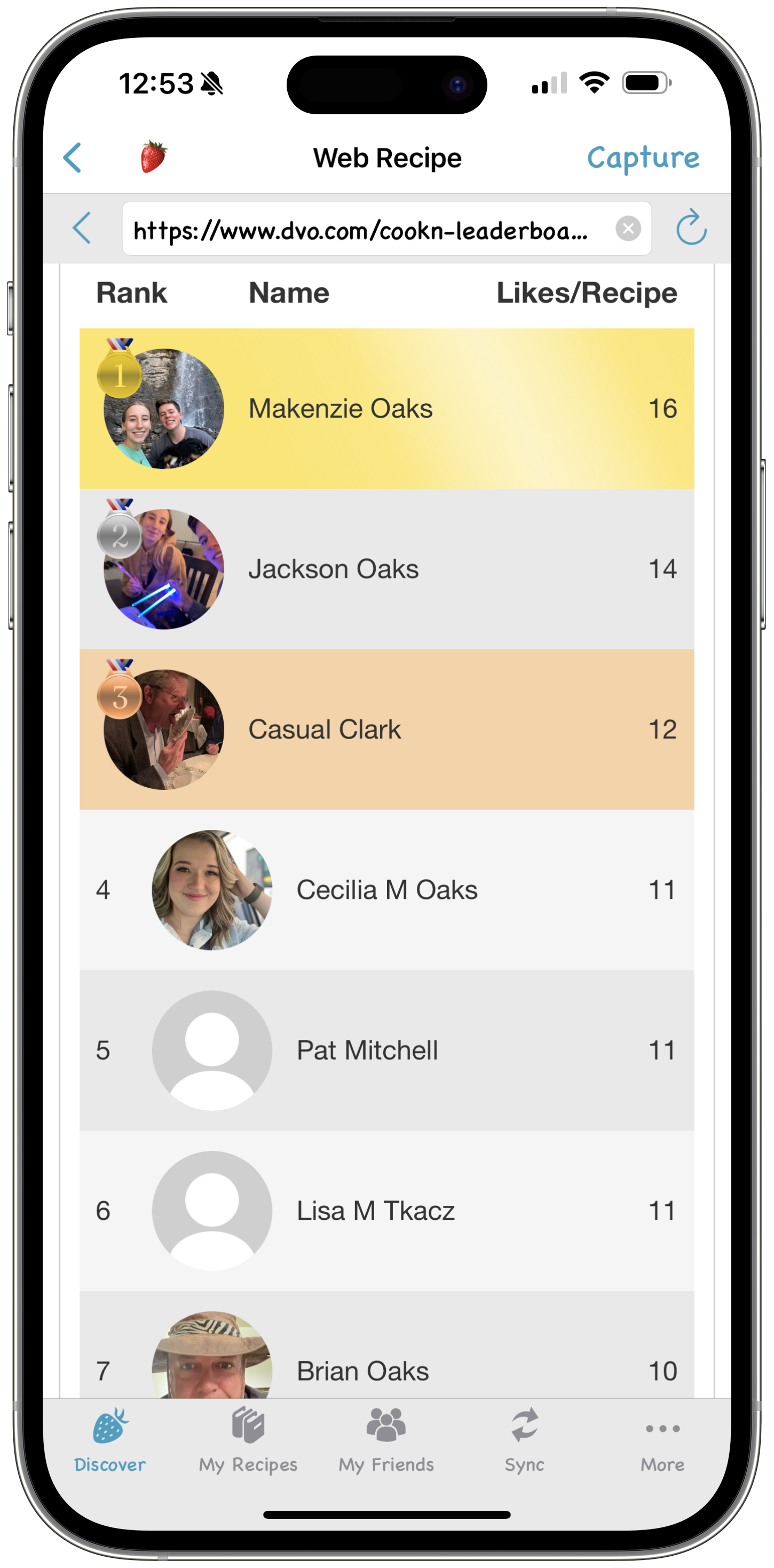Switch to the Discover tab
Viewport: 774px width, 1568px height.
click(110, 1440)
